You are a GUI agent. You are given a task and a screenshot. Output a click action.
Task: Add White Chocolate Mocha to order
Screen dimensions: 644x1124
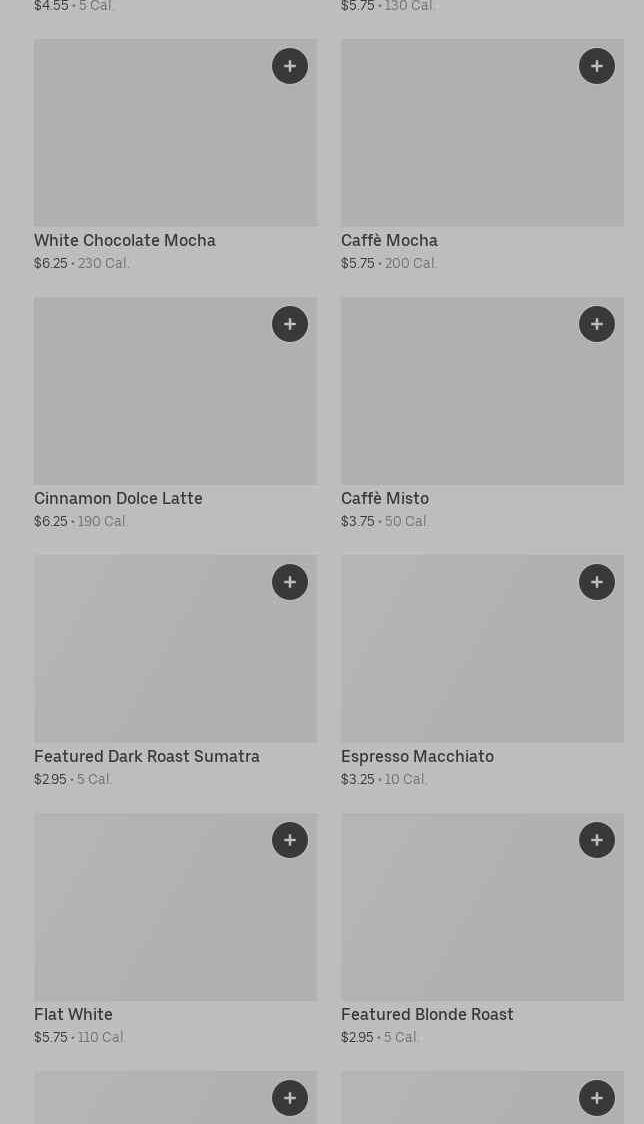coord(290,66)
